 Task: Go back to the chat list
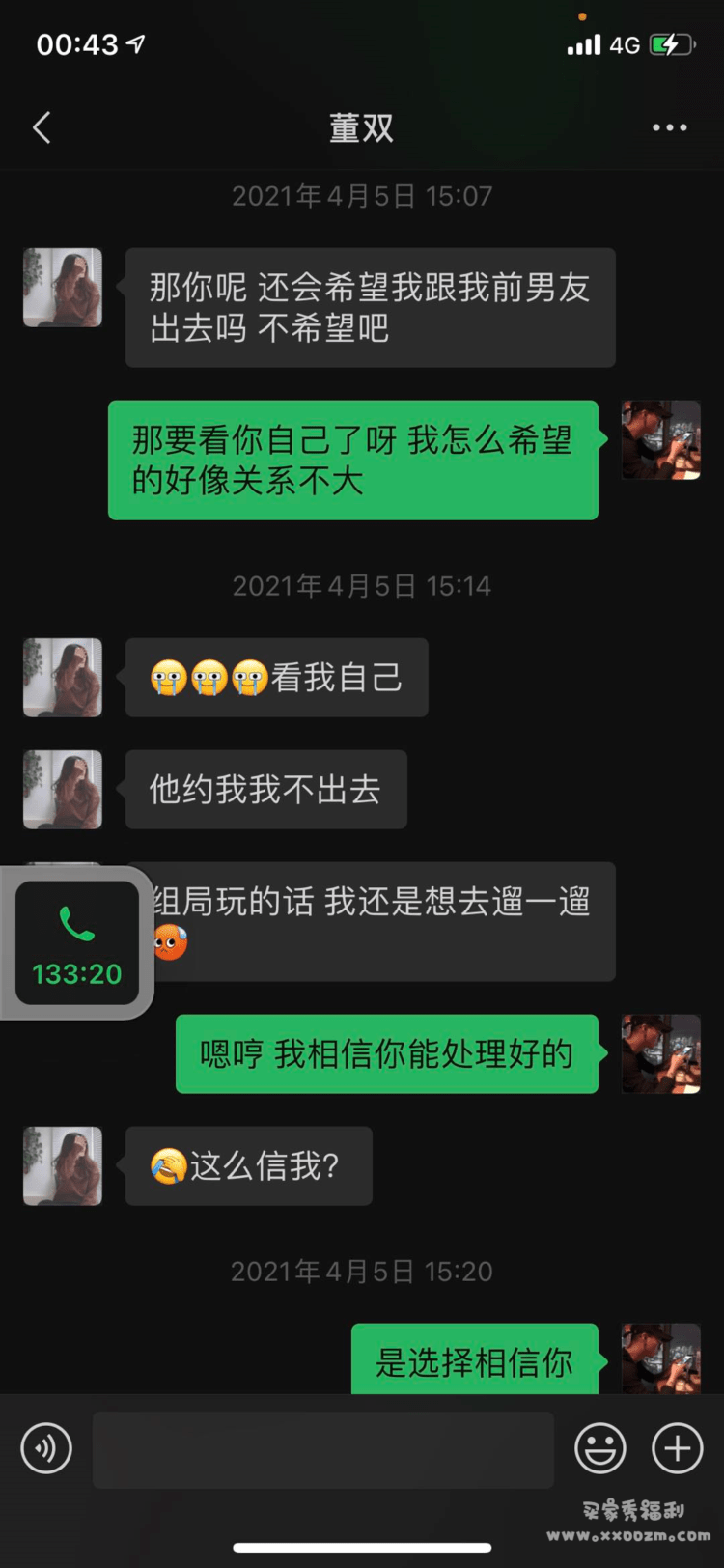click(42, 127)
